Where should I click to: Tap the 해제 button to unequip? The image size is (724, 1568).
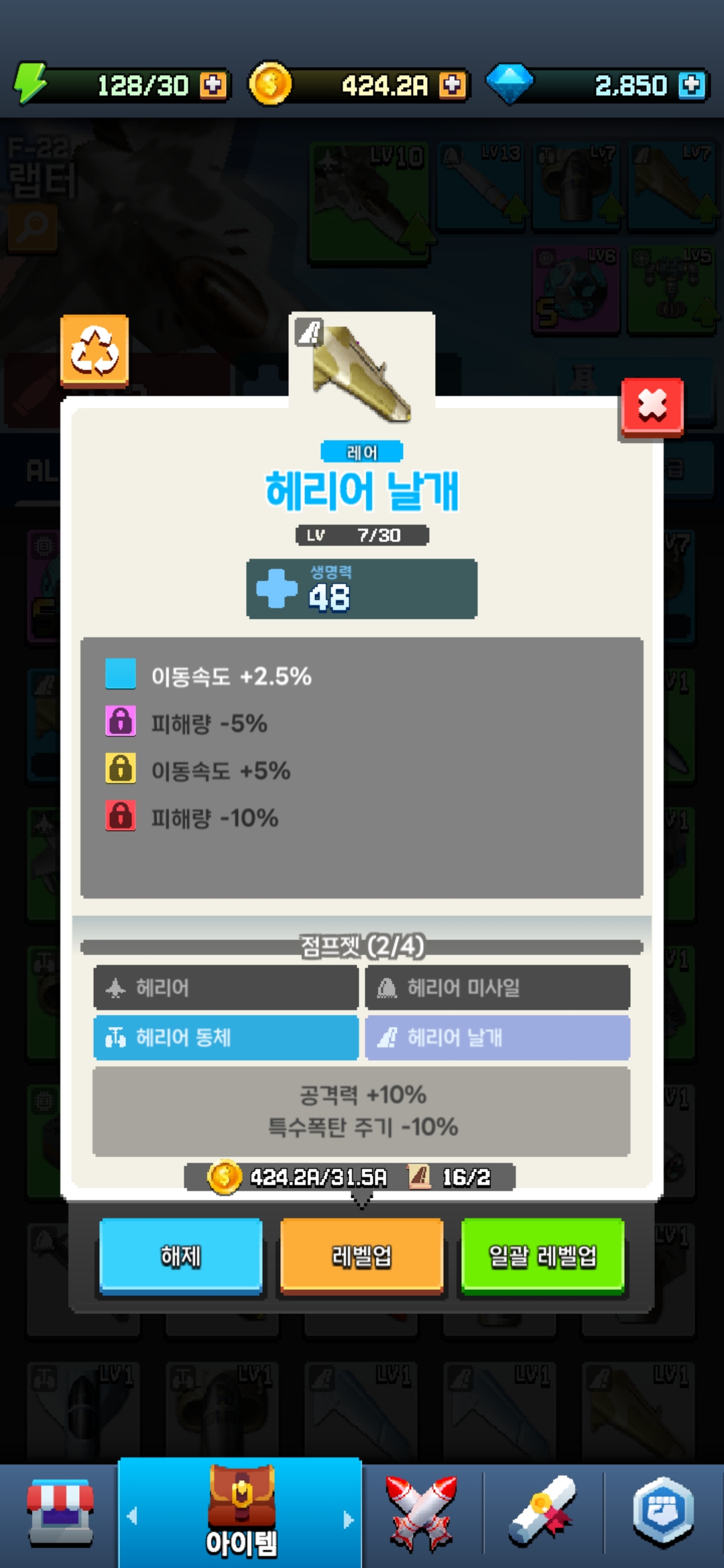(x=180, y=1256)
